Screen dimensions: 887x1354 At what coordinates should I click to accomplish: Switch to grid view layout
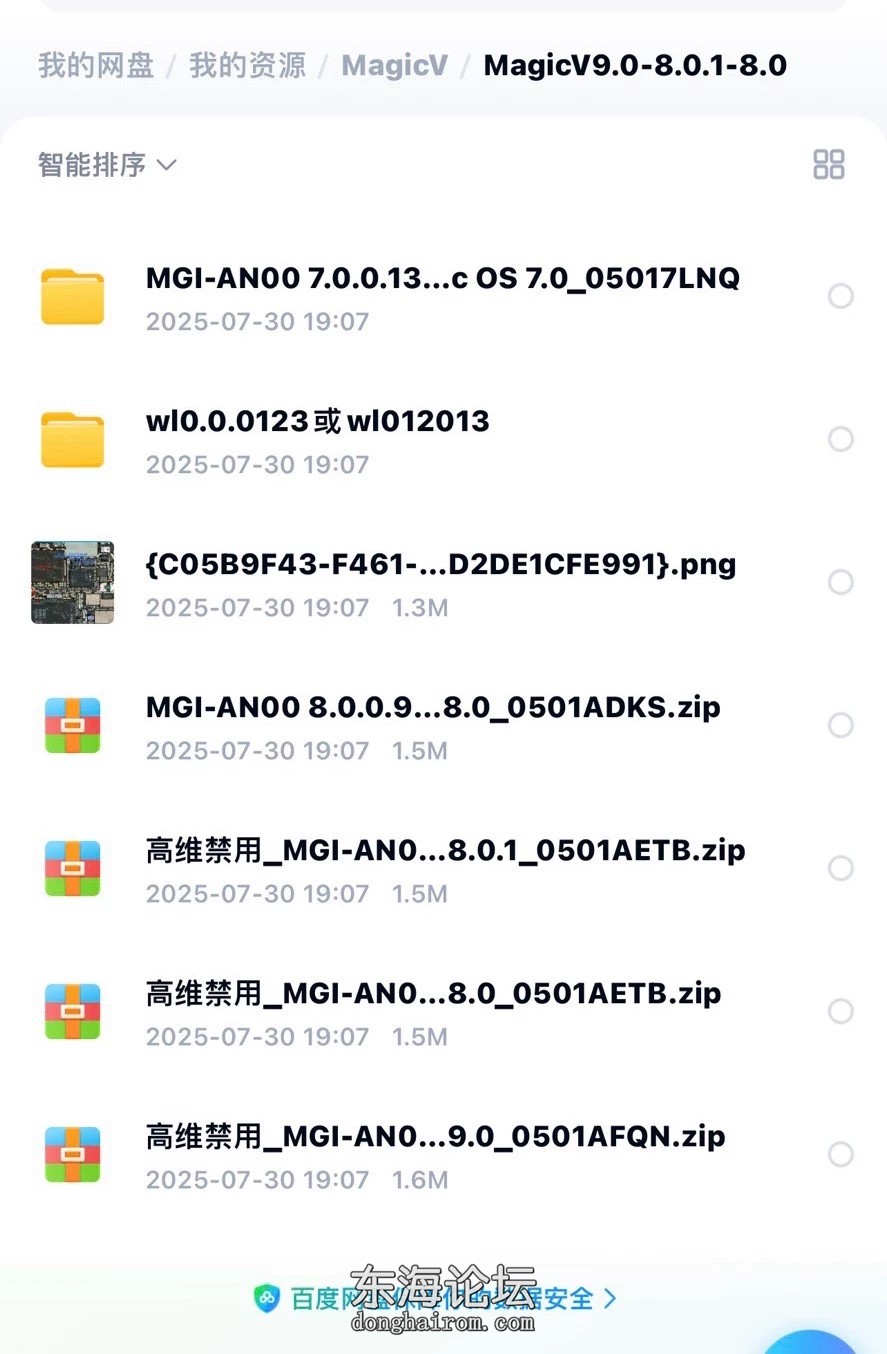(829, 165)
